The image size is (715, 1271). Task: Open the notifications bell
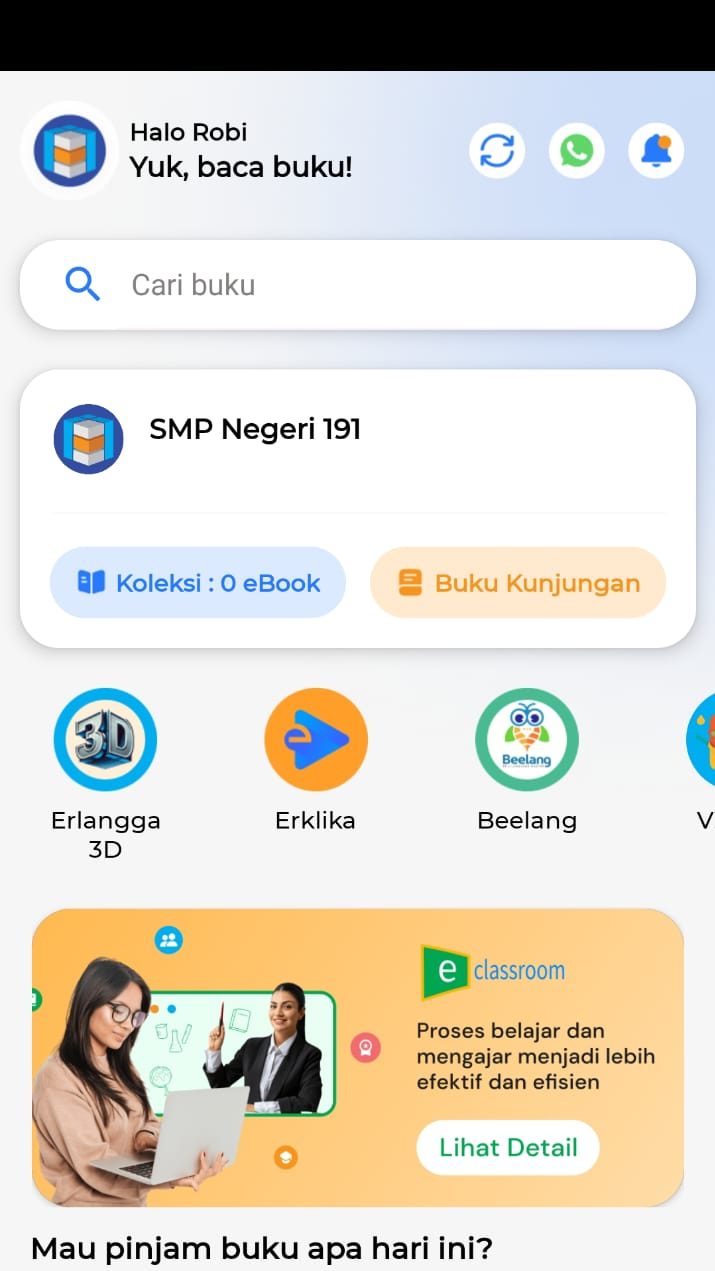(x=656, y=151)
